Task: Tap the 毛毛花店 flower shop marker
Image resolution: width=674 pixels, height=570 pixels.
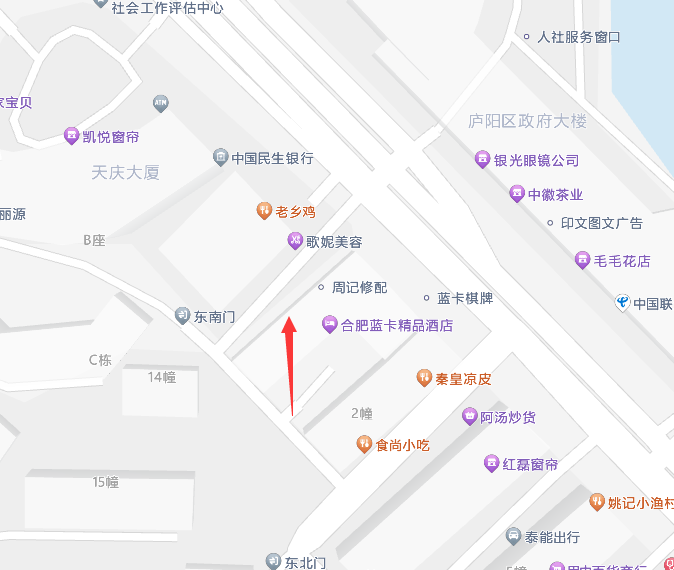Action: pos(582,260)
